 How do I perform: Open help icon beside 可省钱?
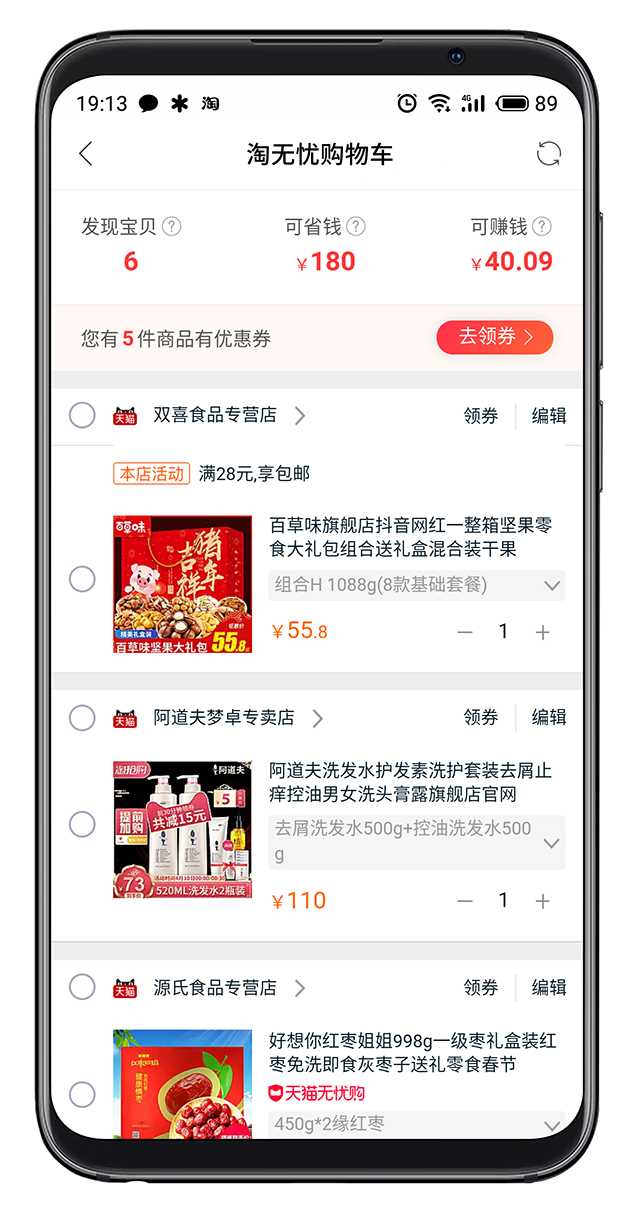click(x=355, y=227)
